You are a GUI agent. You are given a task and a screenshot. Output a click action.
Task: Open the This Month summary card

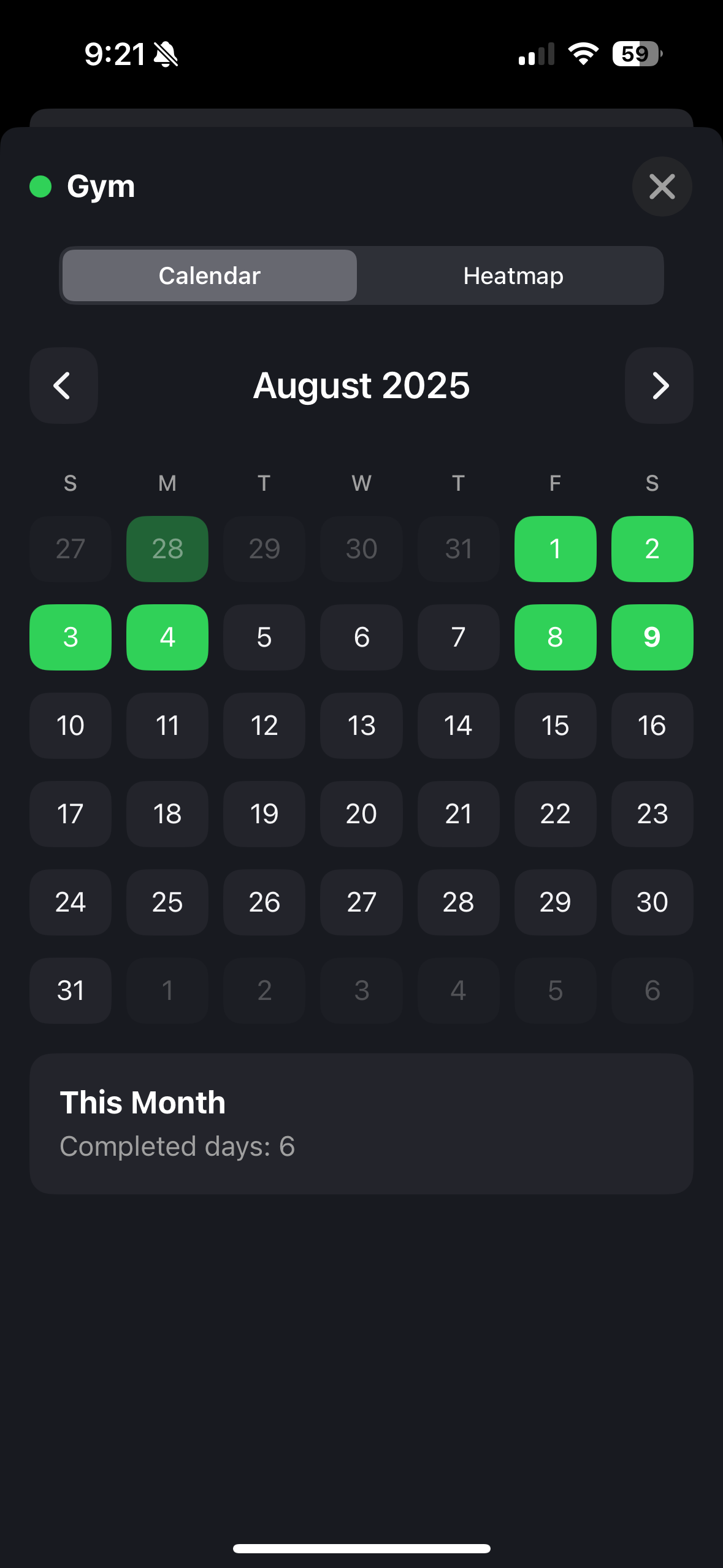[361, 1123]
